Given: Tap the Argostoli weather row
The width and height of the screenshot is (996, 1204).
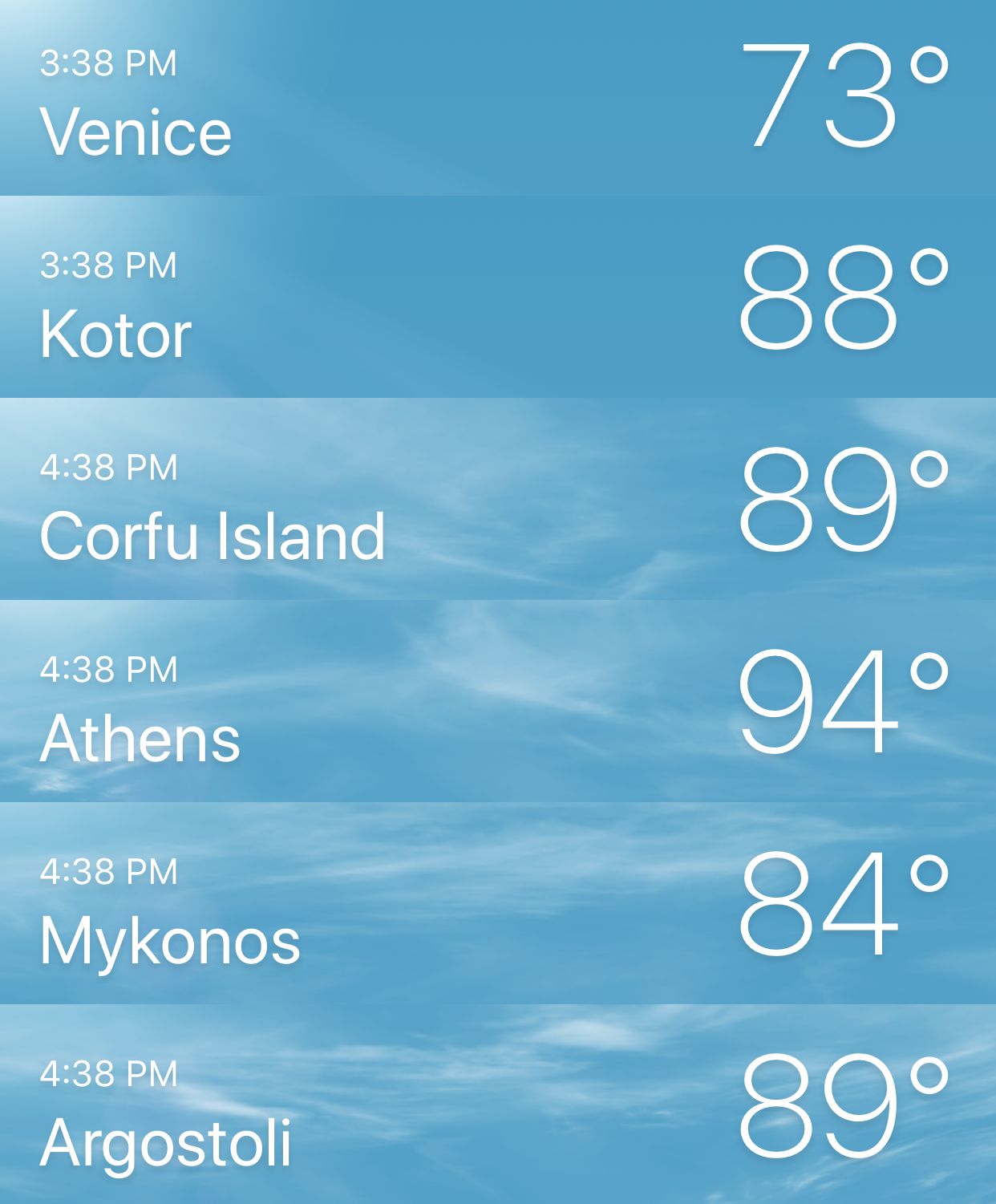Looking at the screenshot, I should click(497, 1107).
